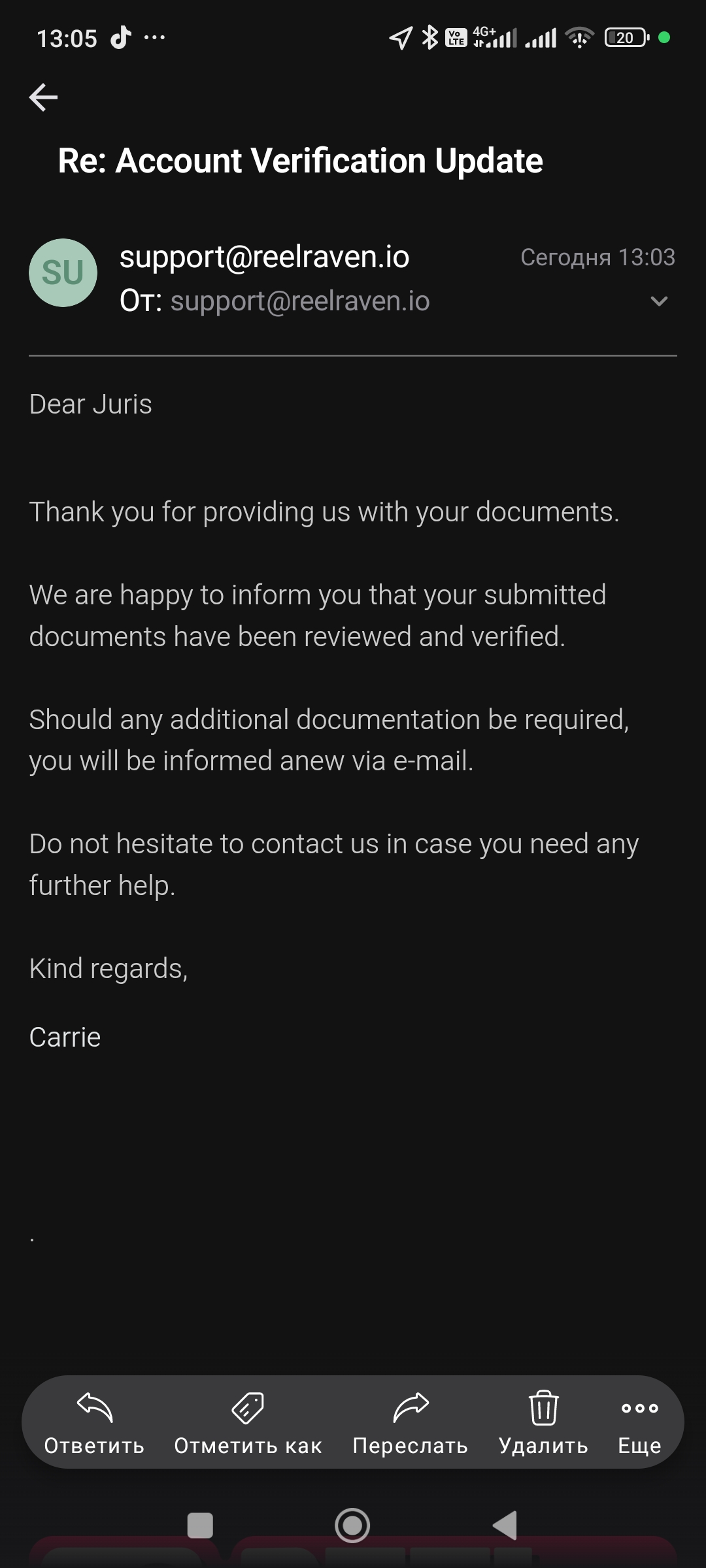Reply with the Ответить button
Screen dimensions: 706x1568
pos(94,1424)
